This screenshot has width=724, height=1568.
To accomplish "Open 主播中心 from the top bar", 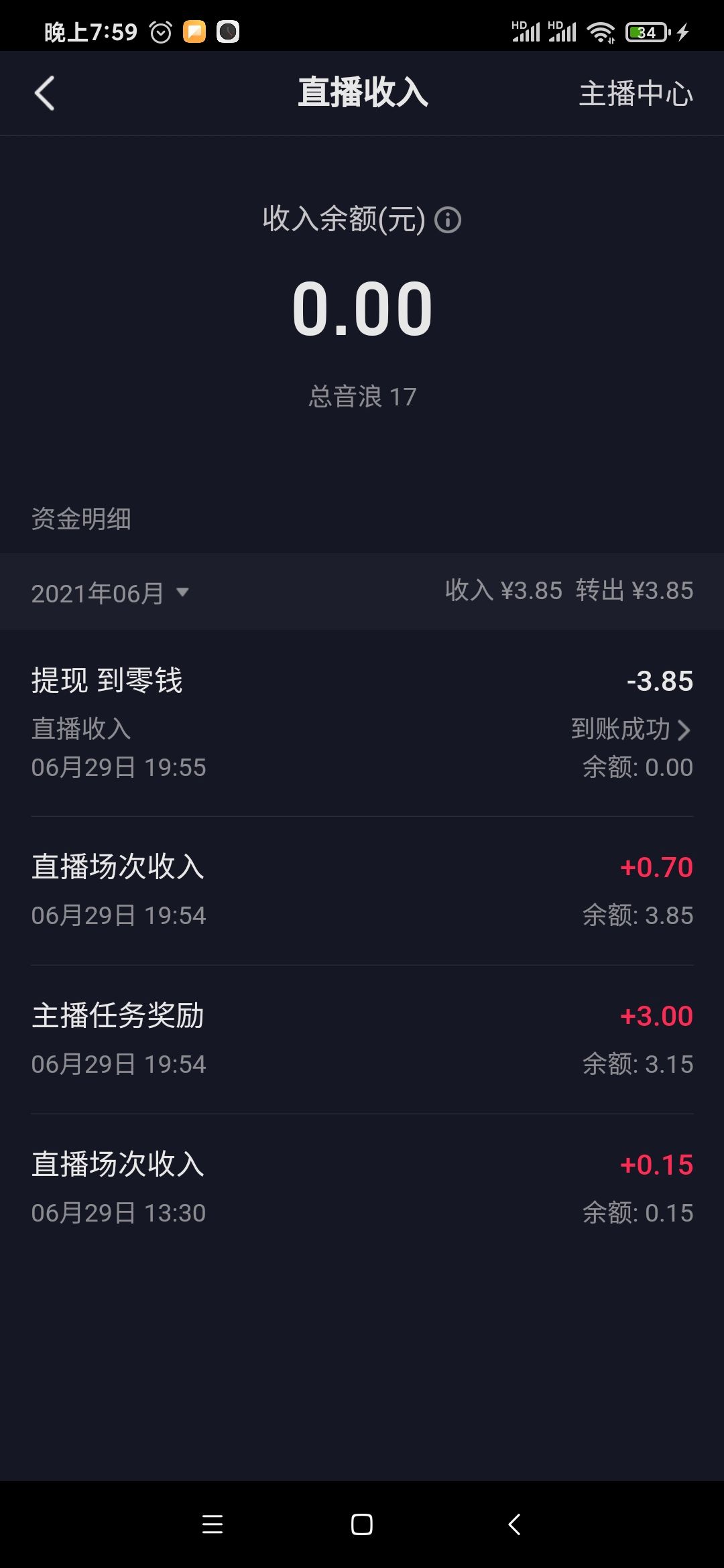I will [x=636, y=93].
